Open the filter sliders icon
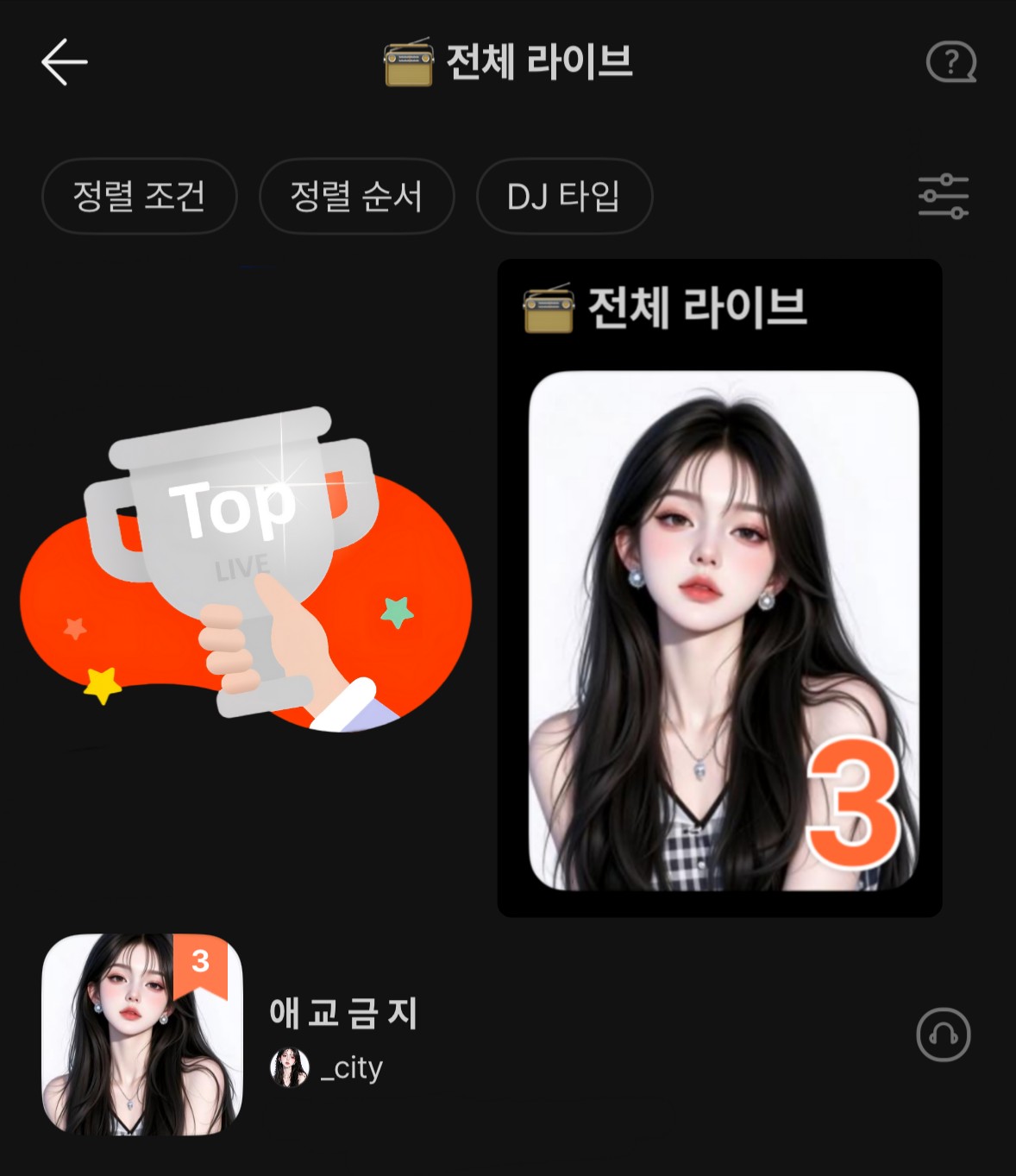Viewport: 1016px width, 1176px height. [x=944, y=196]
